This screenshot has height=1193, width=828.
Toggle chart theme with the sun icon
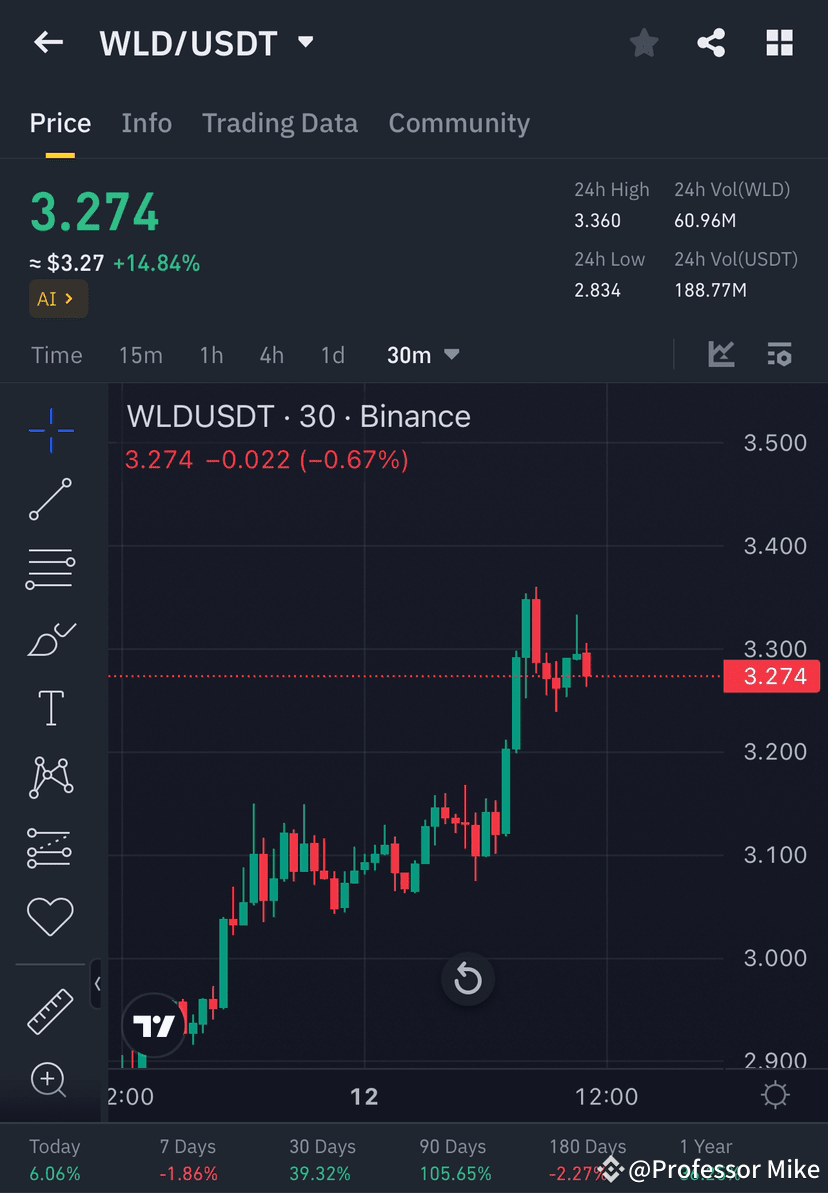[x=774, y=1095]
